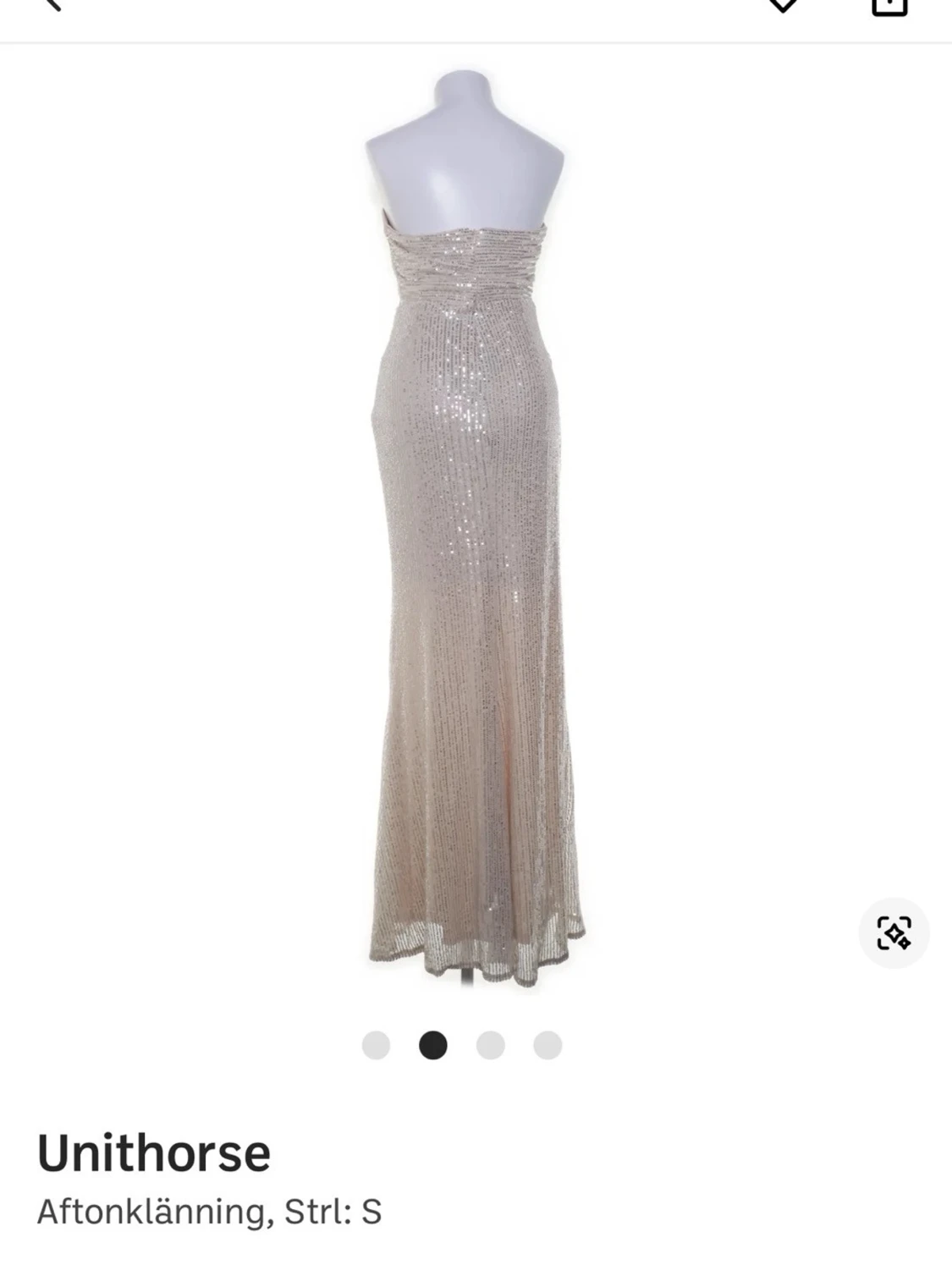Select the third photo indicator dot

491,1045
